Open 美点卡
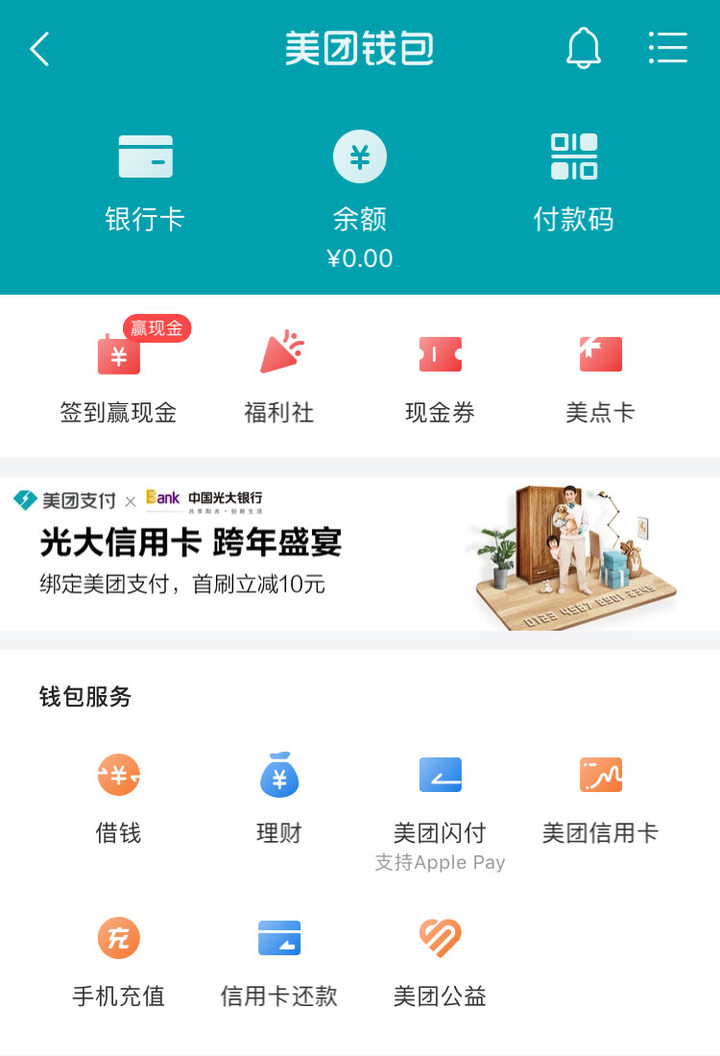 600,375
